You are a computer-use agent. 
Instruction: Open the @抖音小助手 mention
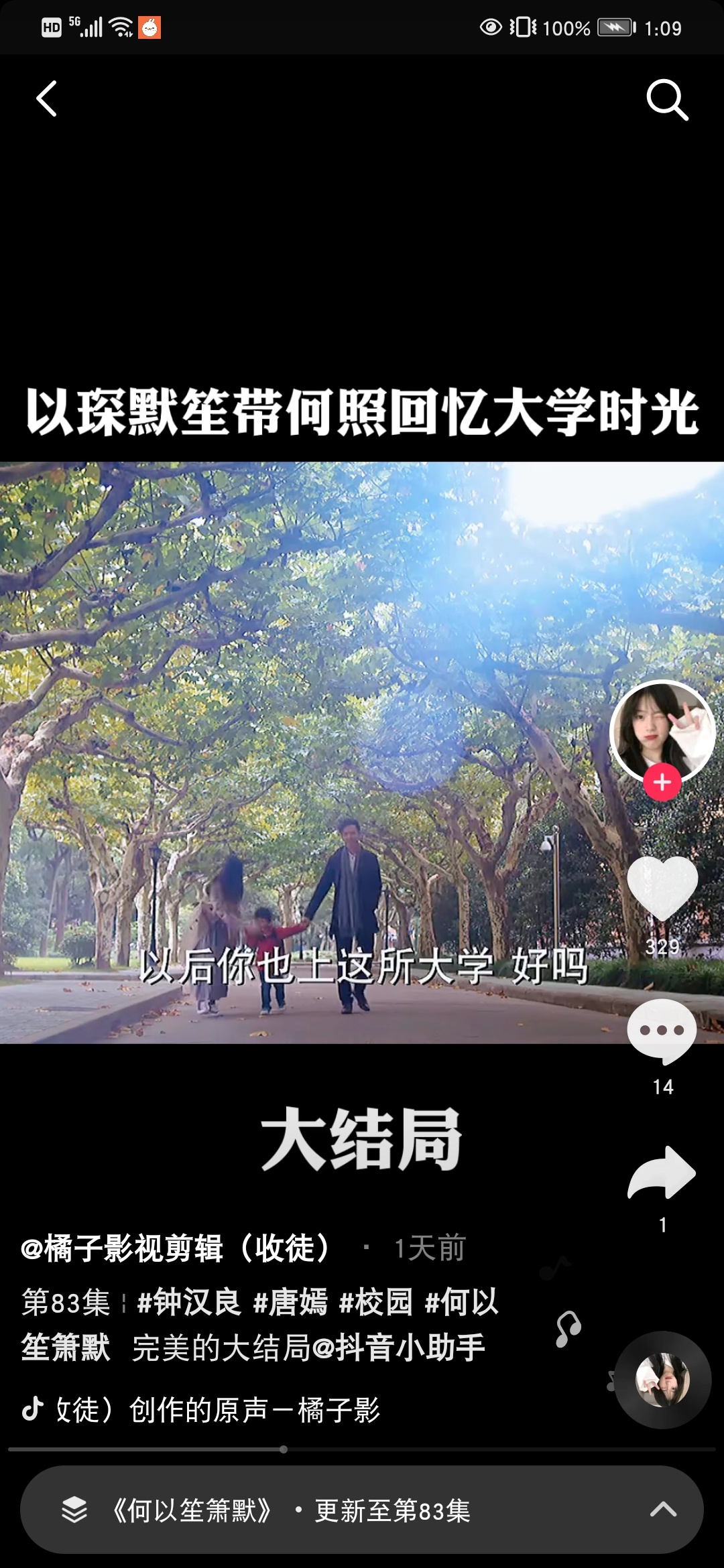pyautogui.click(x=398, y=1348)
